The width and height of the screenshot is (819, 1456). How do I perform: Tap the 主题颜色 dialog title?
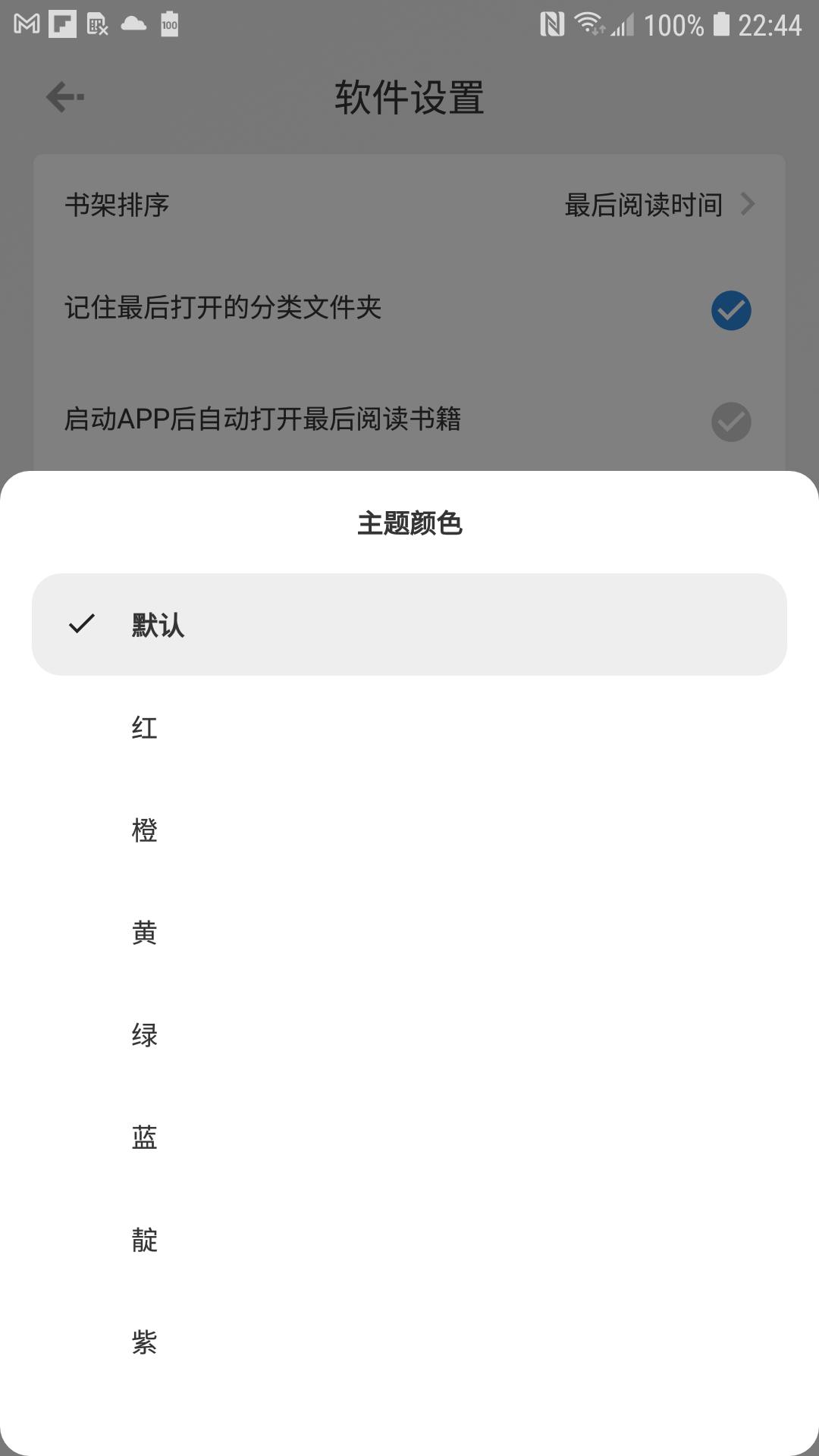(409, 525)
